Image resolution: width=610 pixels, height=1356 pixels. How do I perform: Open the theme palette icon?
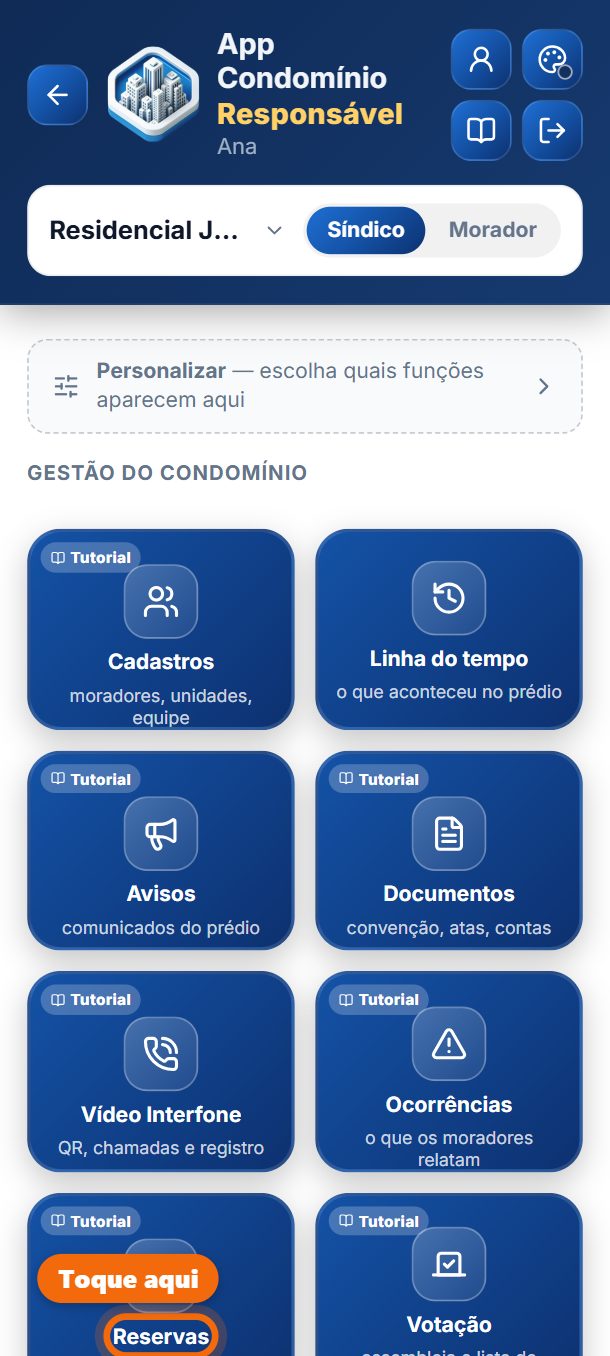coord(552,60)
